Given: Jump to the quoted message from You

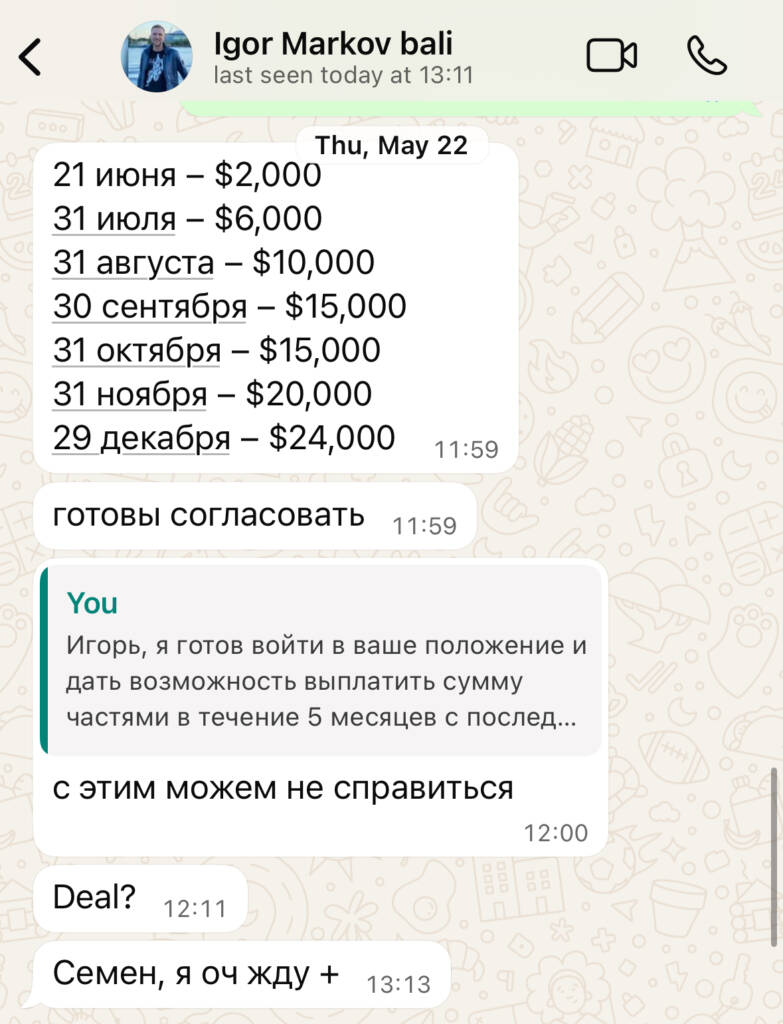Looking at the screenshot, I should [322, 660].
